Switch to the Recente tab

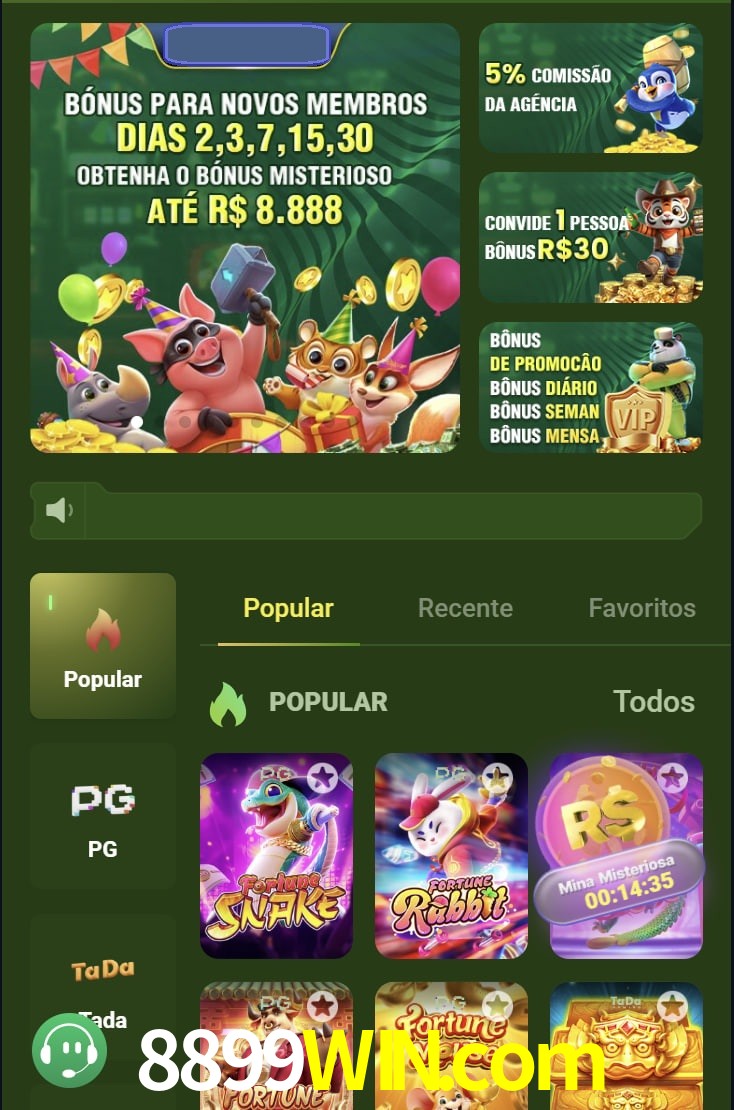tap(465, 608)
